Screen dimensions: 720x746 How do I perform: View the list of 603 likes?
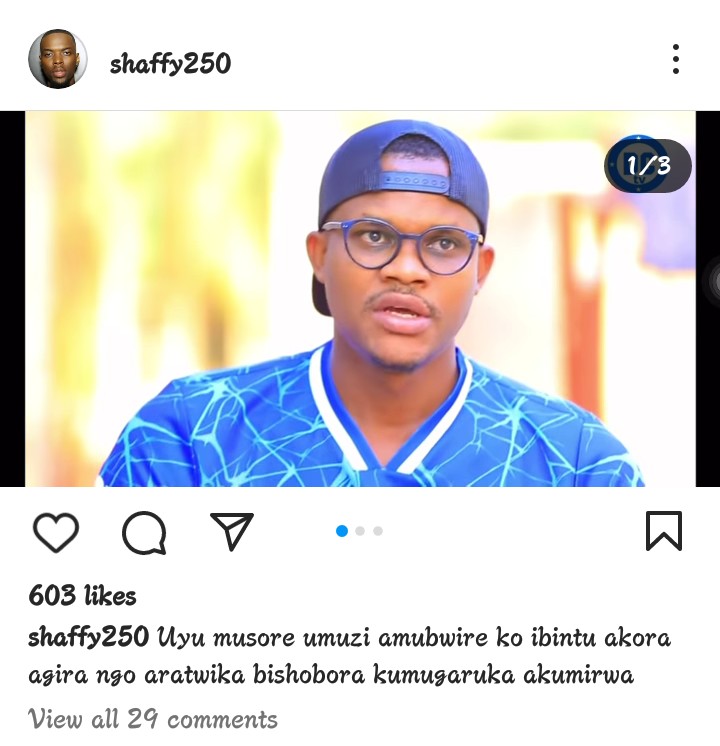82,596
